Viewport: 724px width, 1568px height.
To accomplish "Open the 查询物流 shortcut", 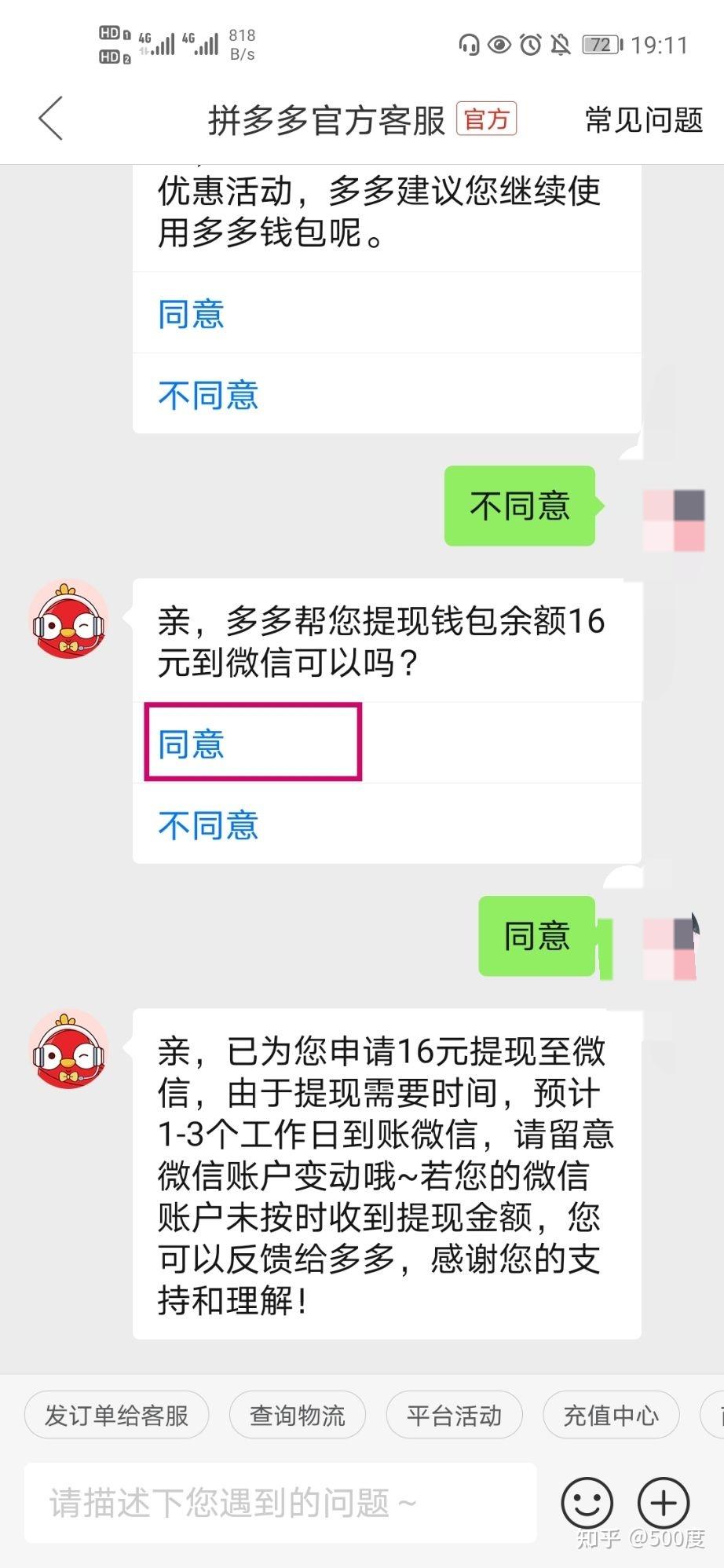I will click(297, 1415).
